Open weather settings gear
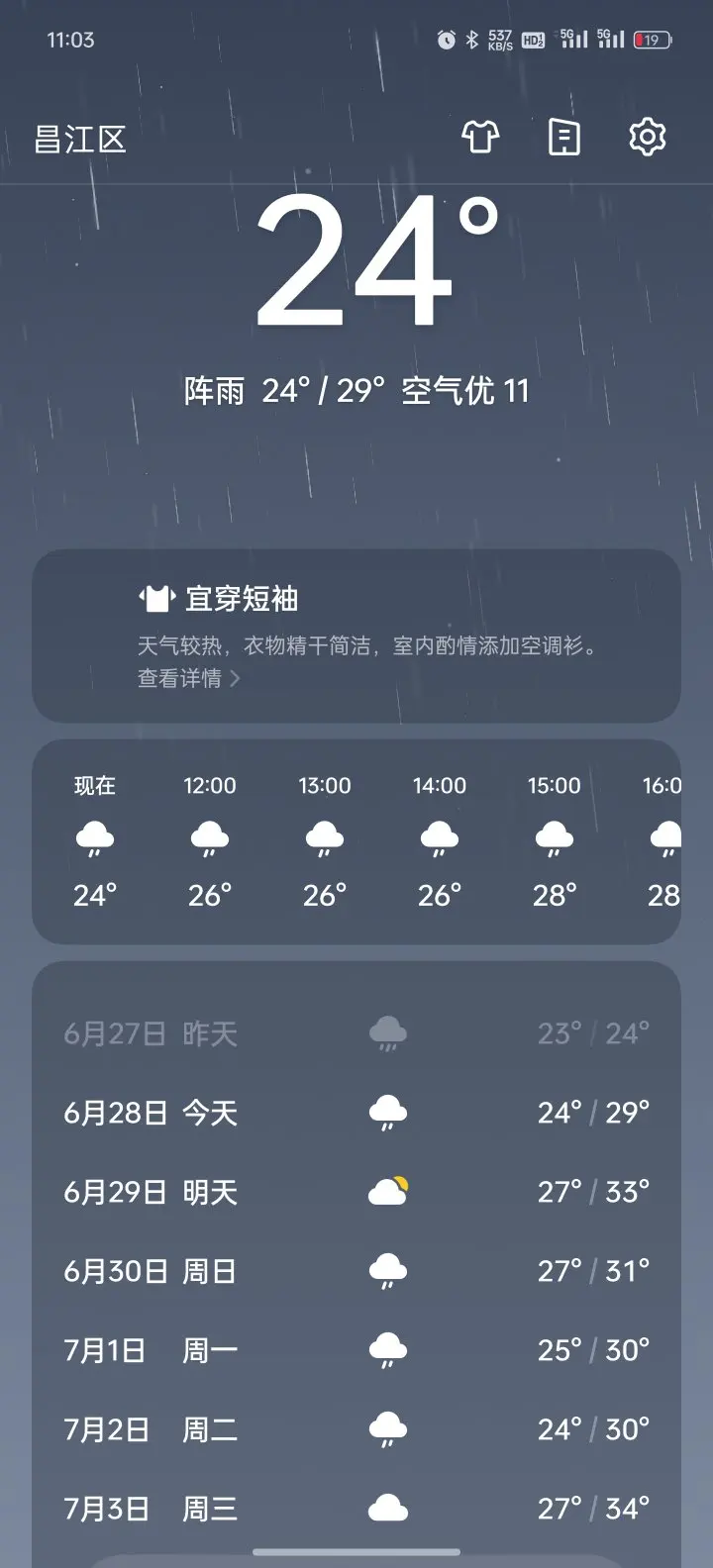The height and width of the screenshot is (1568, 713). click(648, 138)
